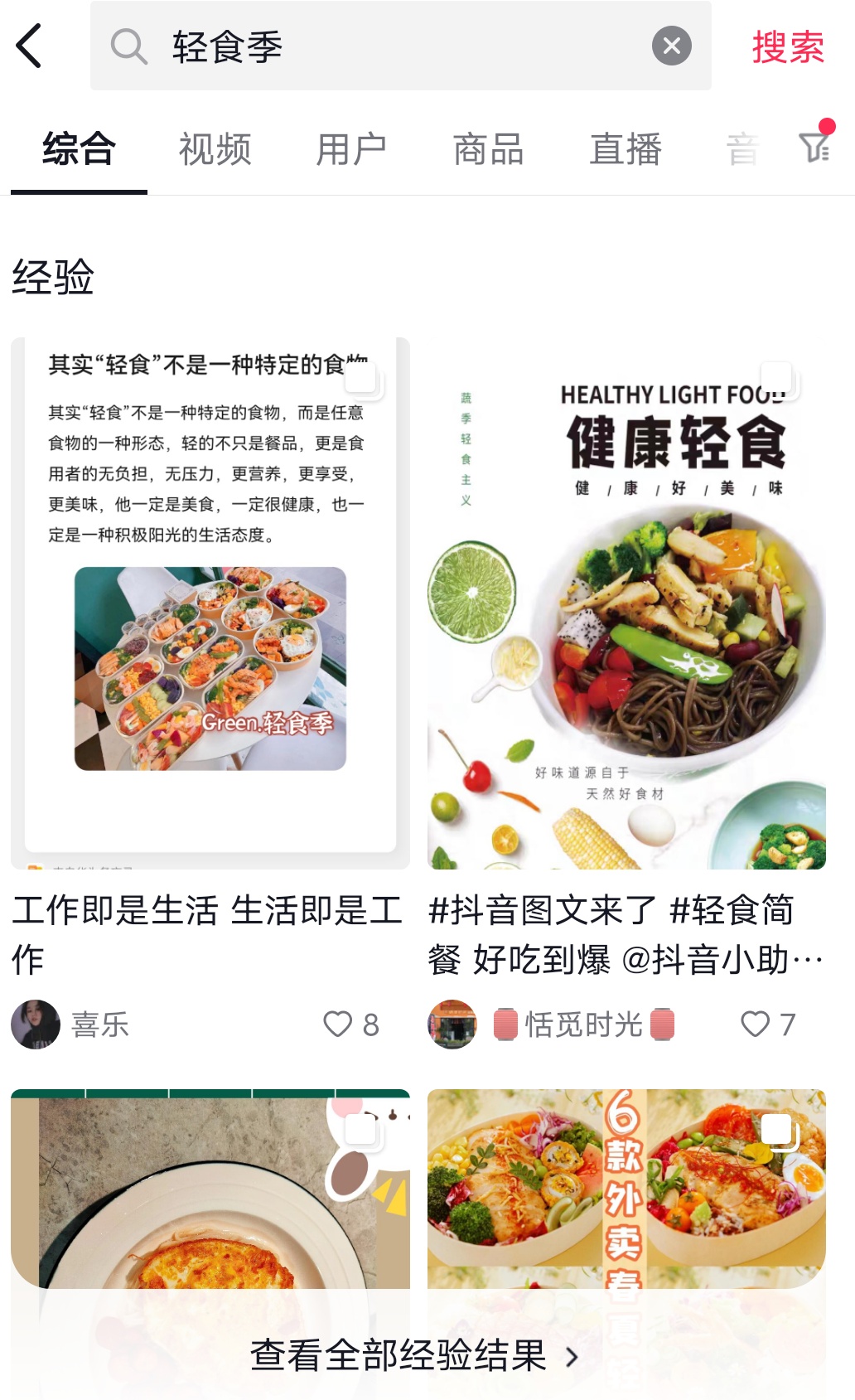Switch to the 用户 tab
855x1400 pixels.
tap(351, 150)
